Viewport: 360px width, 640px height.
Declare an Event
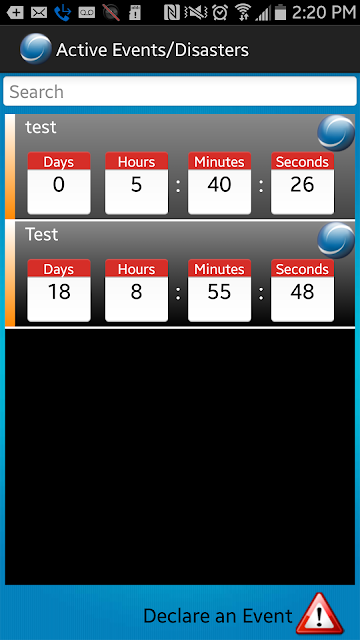pyautogui.click(x=243, y=614)
